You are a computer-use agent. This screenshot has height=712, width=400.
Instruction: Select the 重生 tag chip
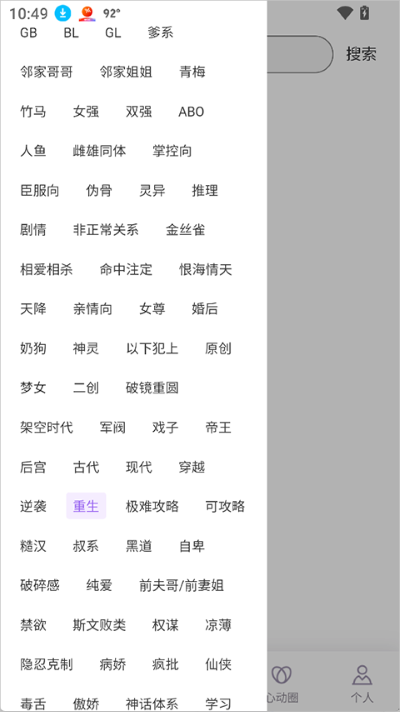[86, 506]
